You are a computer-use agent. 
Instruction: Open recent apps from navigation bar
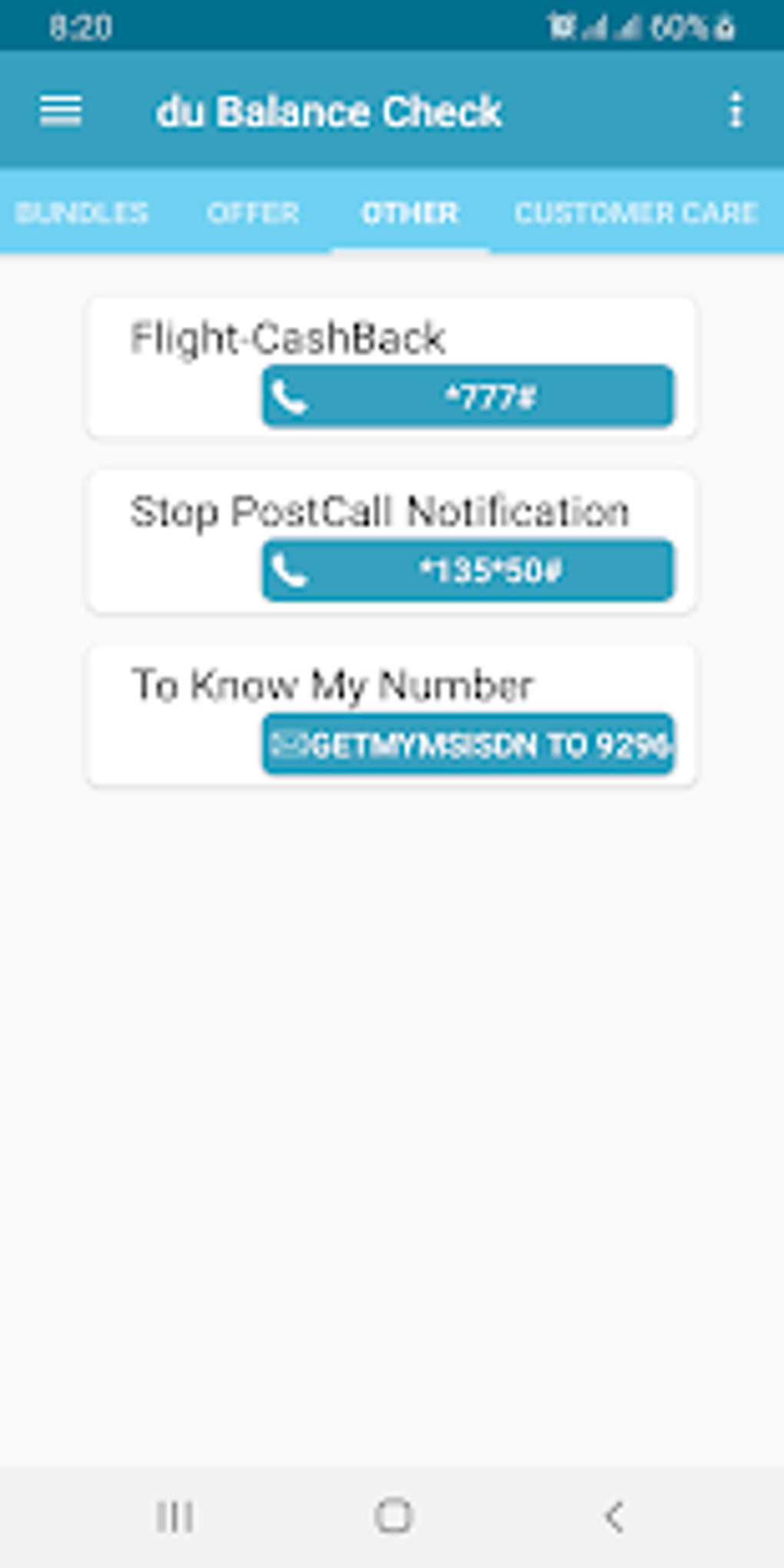174,1517
